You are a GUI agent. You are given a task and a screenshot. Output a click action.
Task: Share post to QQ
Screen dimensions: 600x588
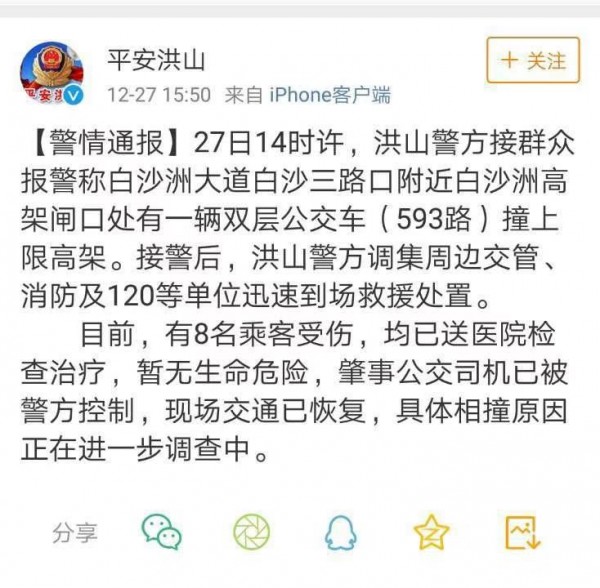(342, 531)
